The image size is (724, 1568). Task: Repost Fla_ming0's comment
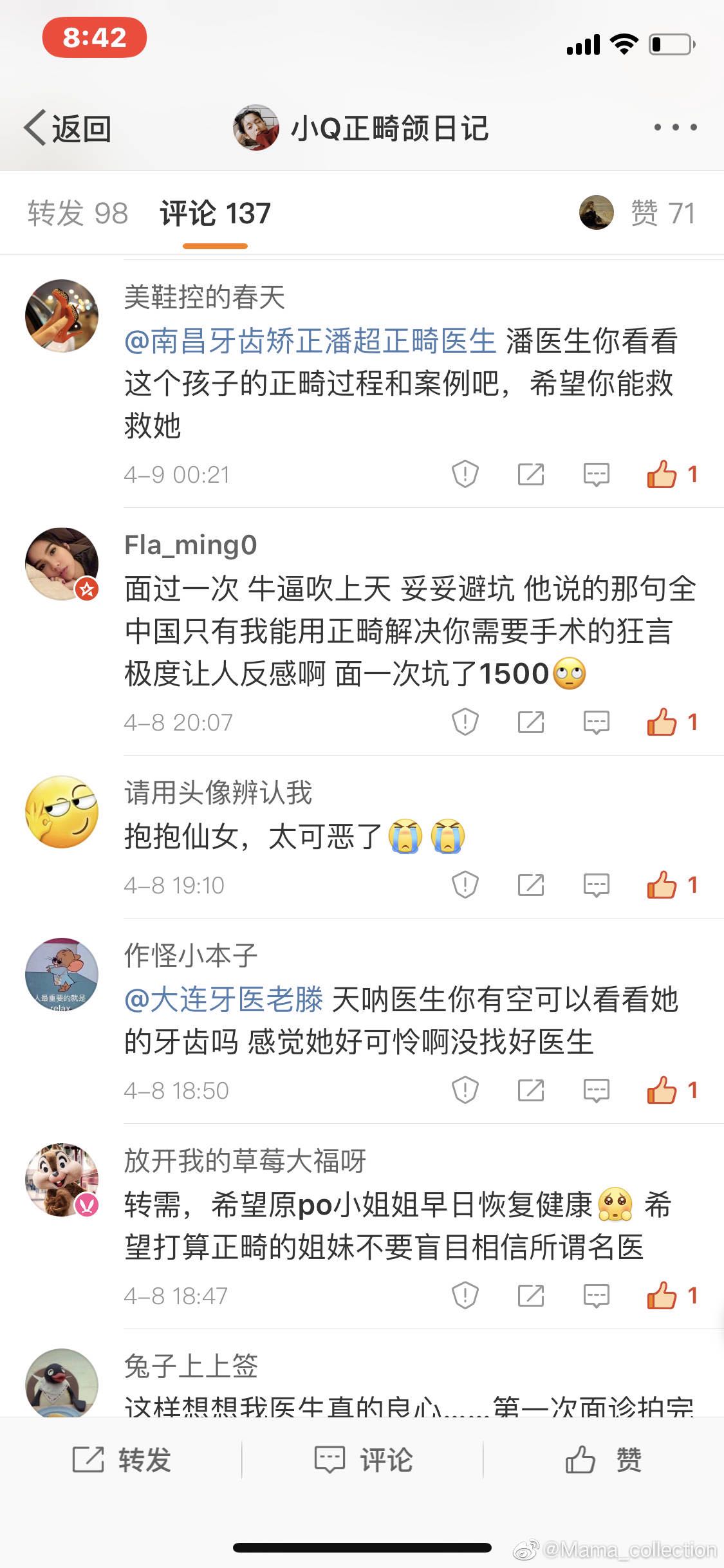(531, 722)
